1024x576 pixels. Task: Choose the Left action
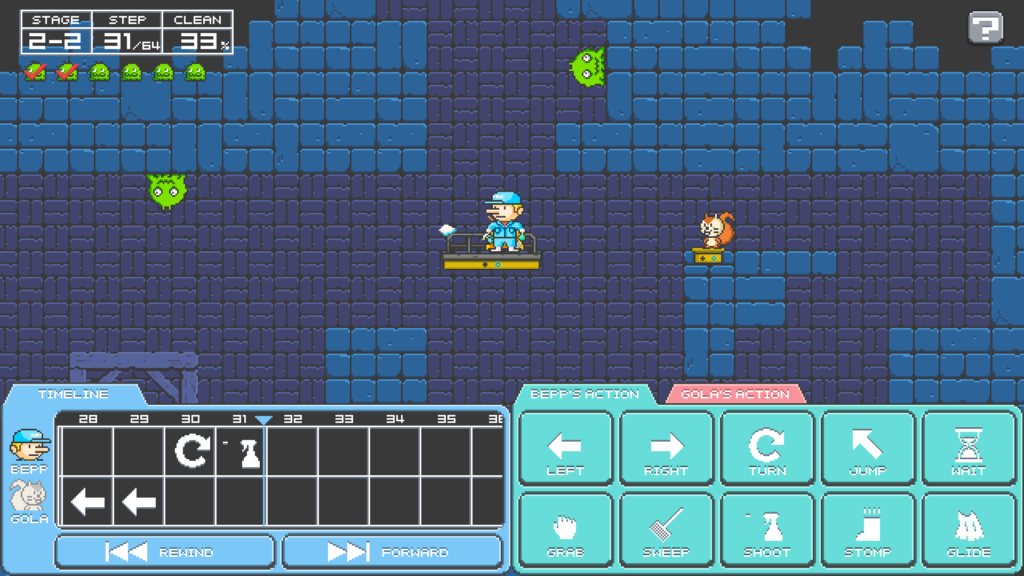565,449
